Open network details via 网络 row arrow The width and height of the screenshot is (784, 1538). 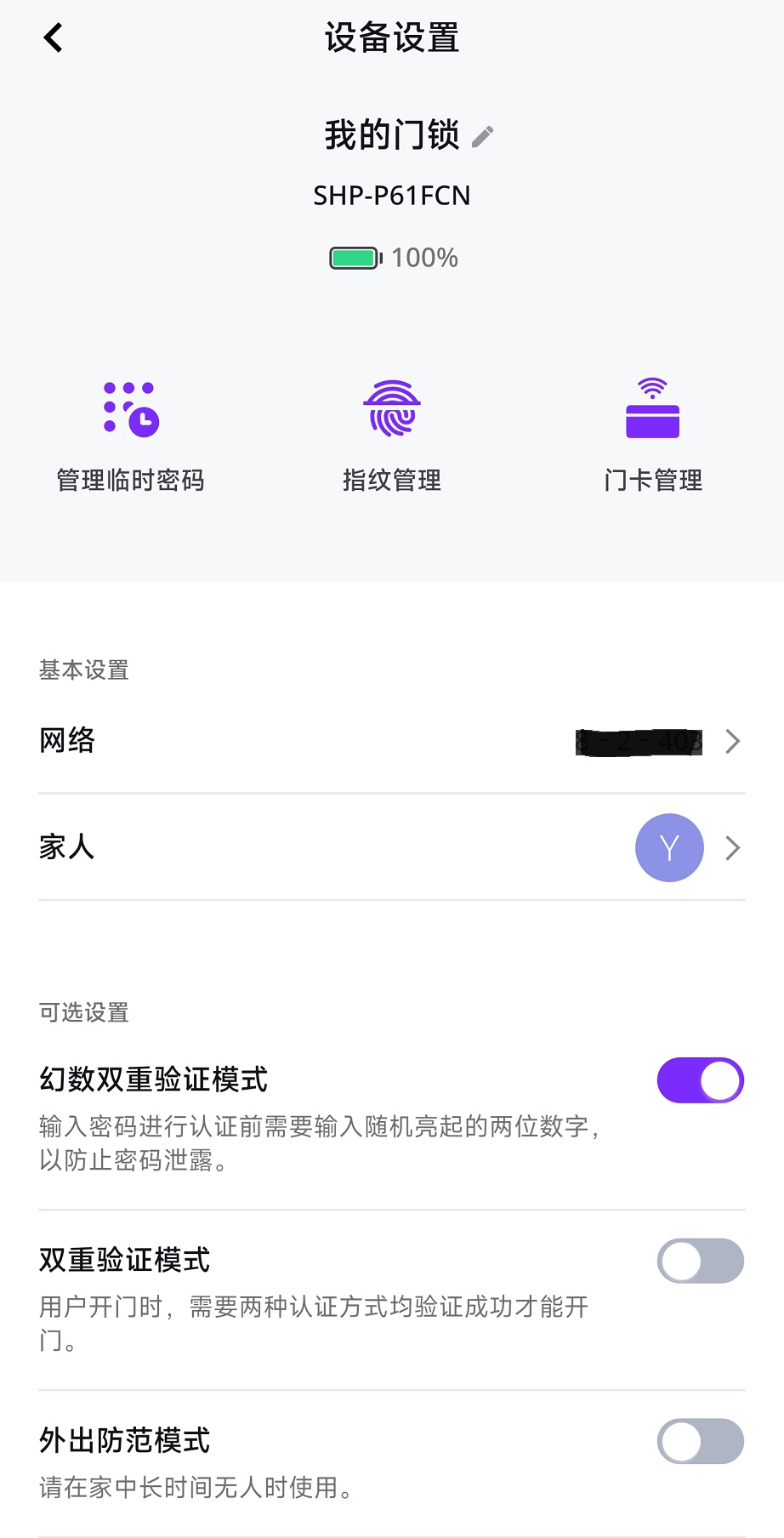coord(731,742)
